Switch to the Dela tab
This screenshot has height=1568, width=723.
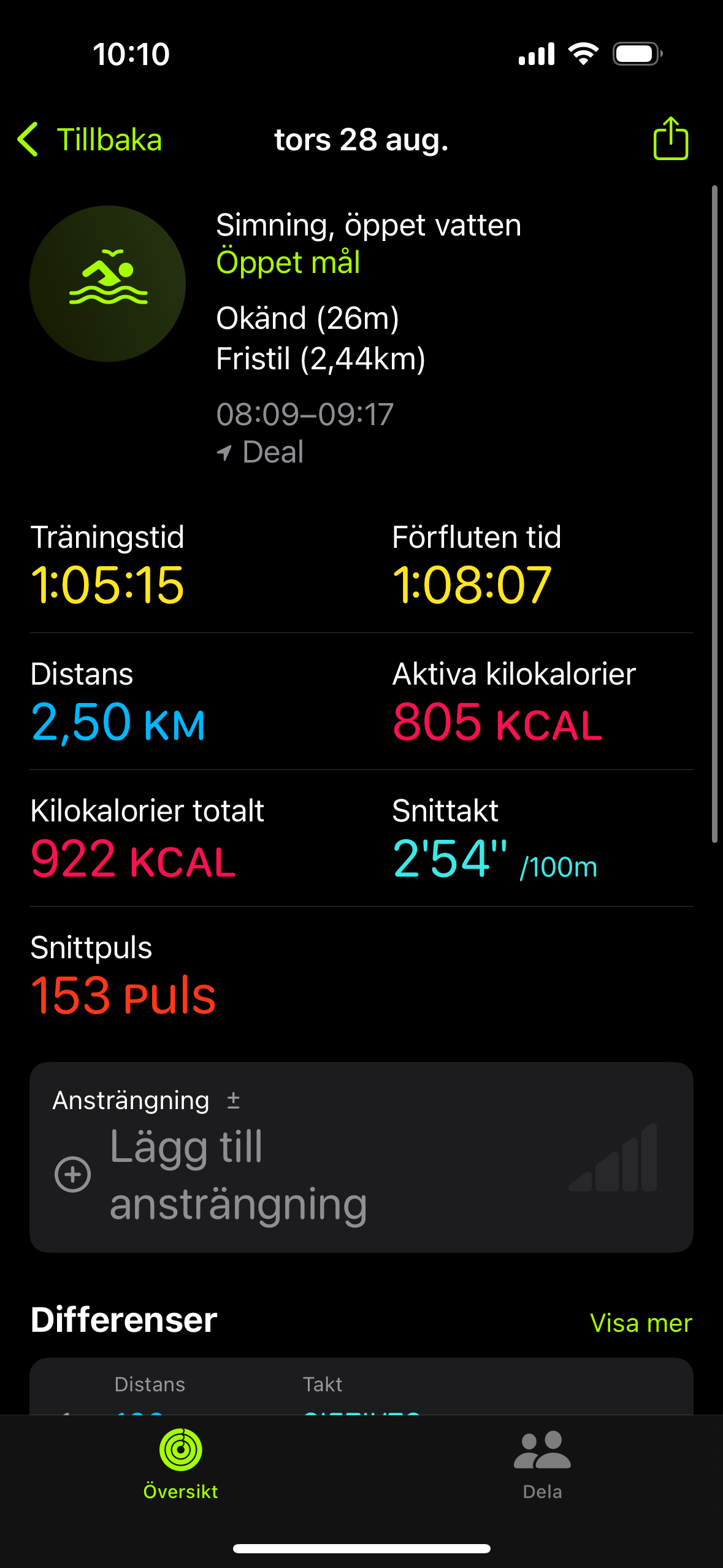coord(542,1464)
